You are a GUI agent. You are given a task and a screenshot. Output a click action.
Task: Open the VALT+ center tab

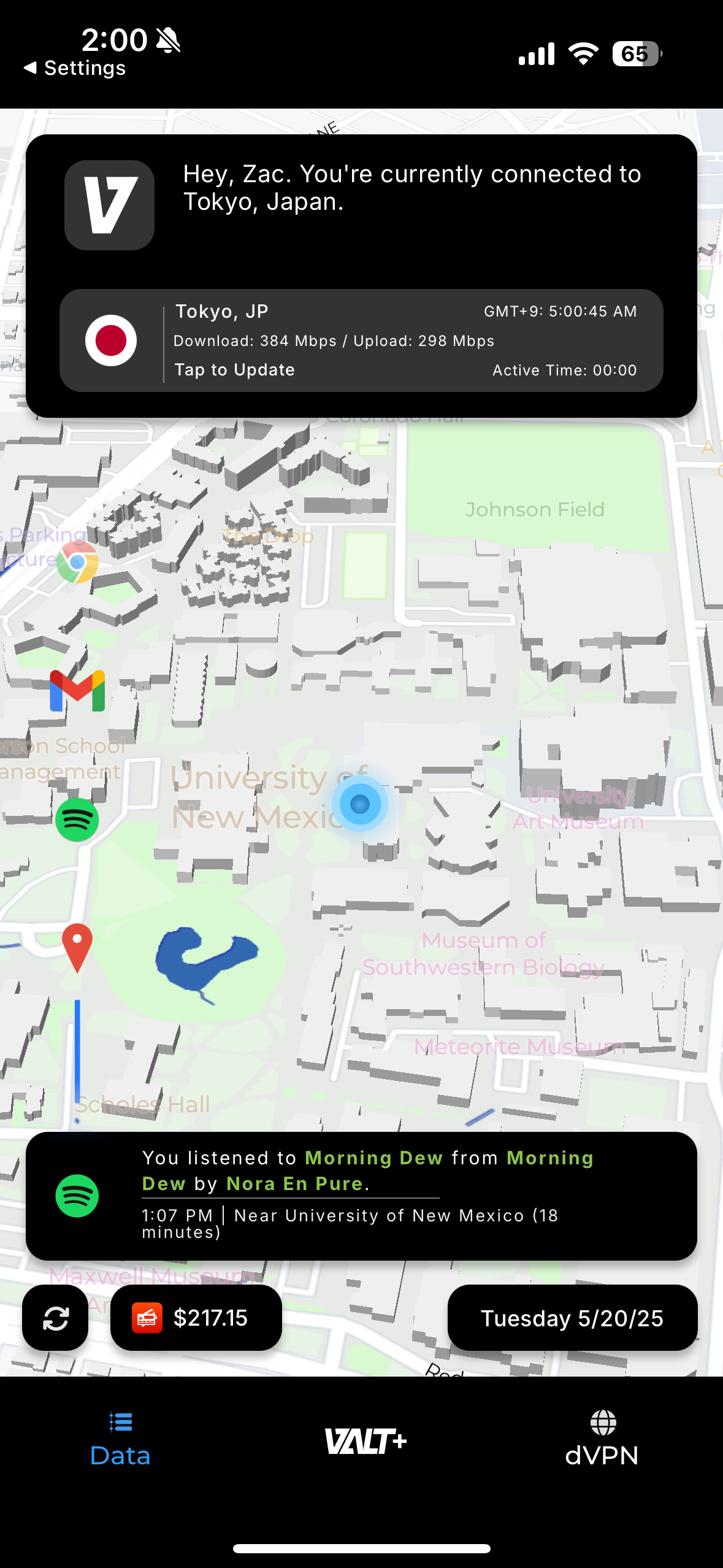(365, 1440)
